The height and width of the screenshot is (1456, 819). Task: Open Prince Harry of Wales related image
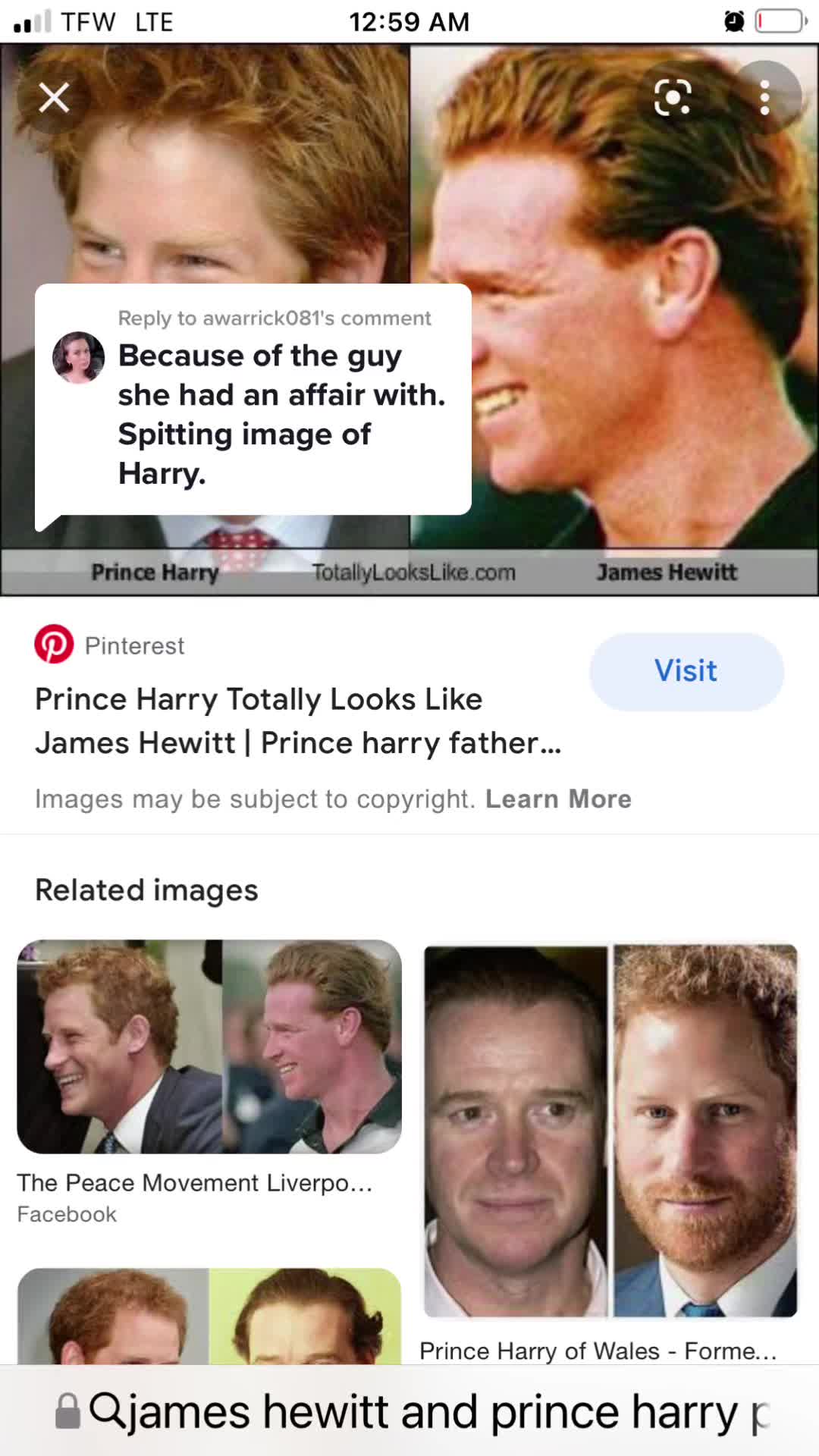tap(610, 1130)
